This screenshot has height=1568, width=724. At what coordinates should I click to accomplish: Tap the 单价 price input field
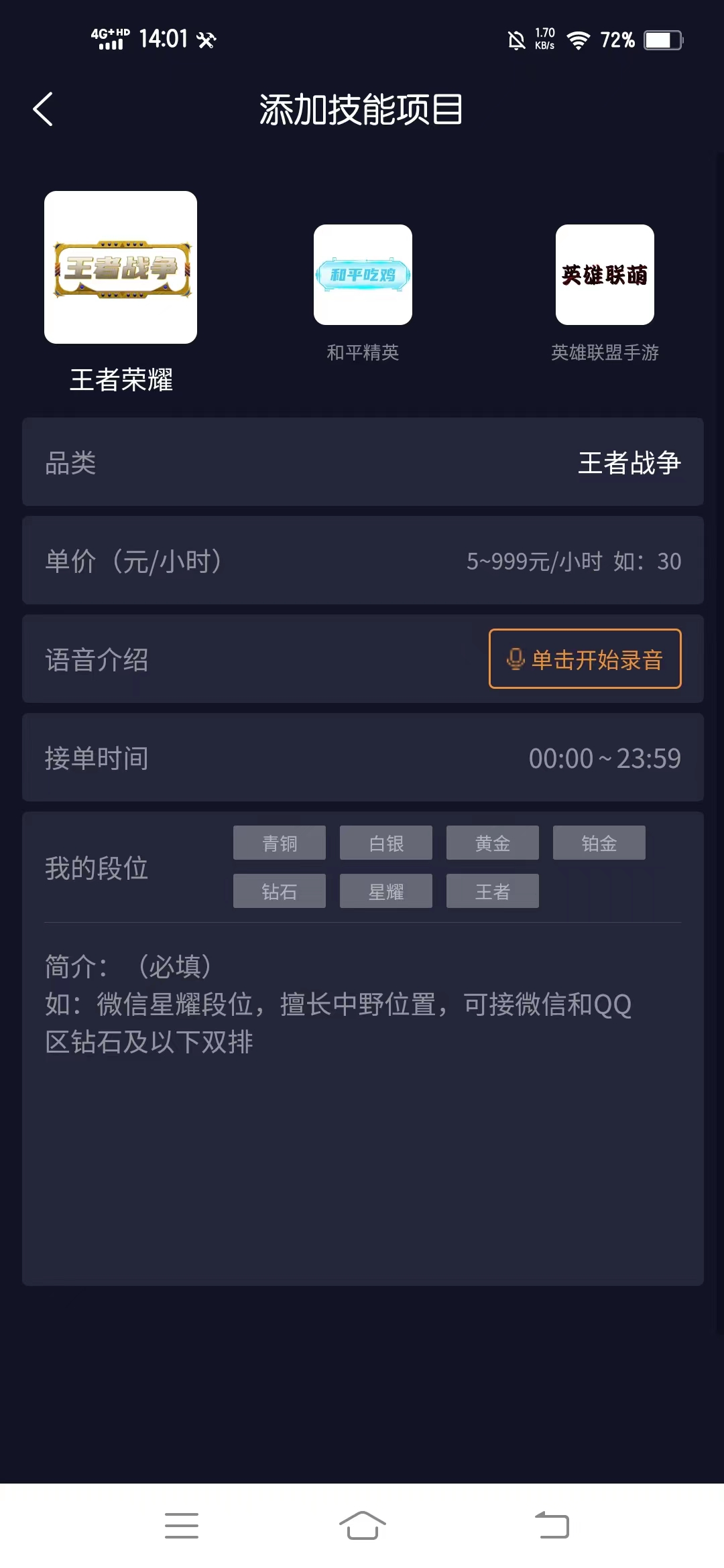tap(536, 561)
